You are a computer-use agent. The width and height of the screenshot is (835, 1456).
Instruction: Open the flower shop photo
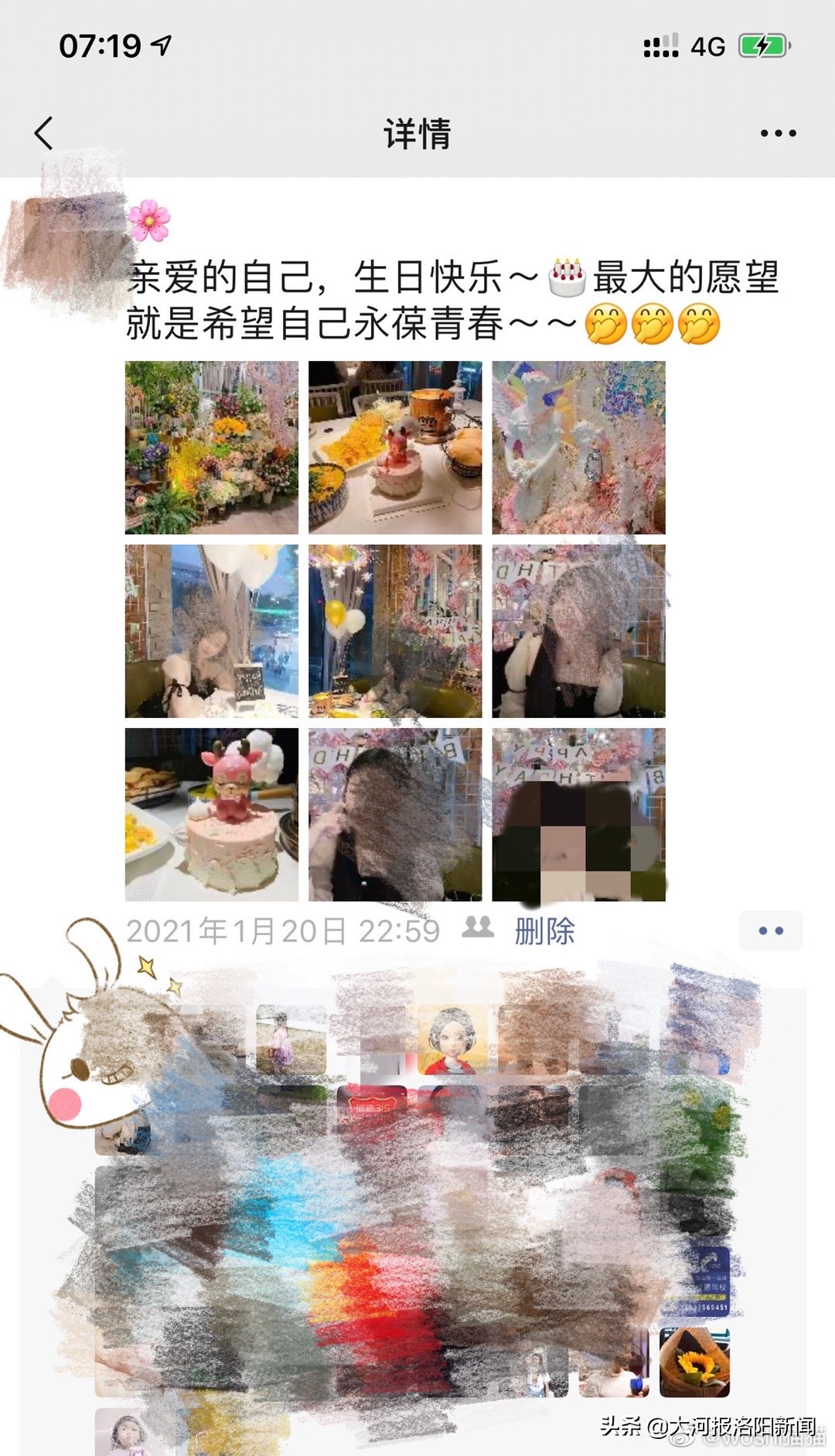tap(211, 447)
